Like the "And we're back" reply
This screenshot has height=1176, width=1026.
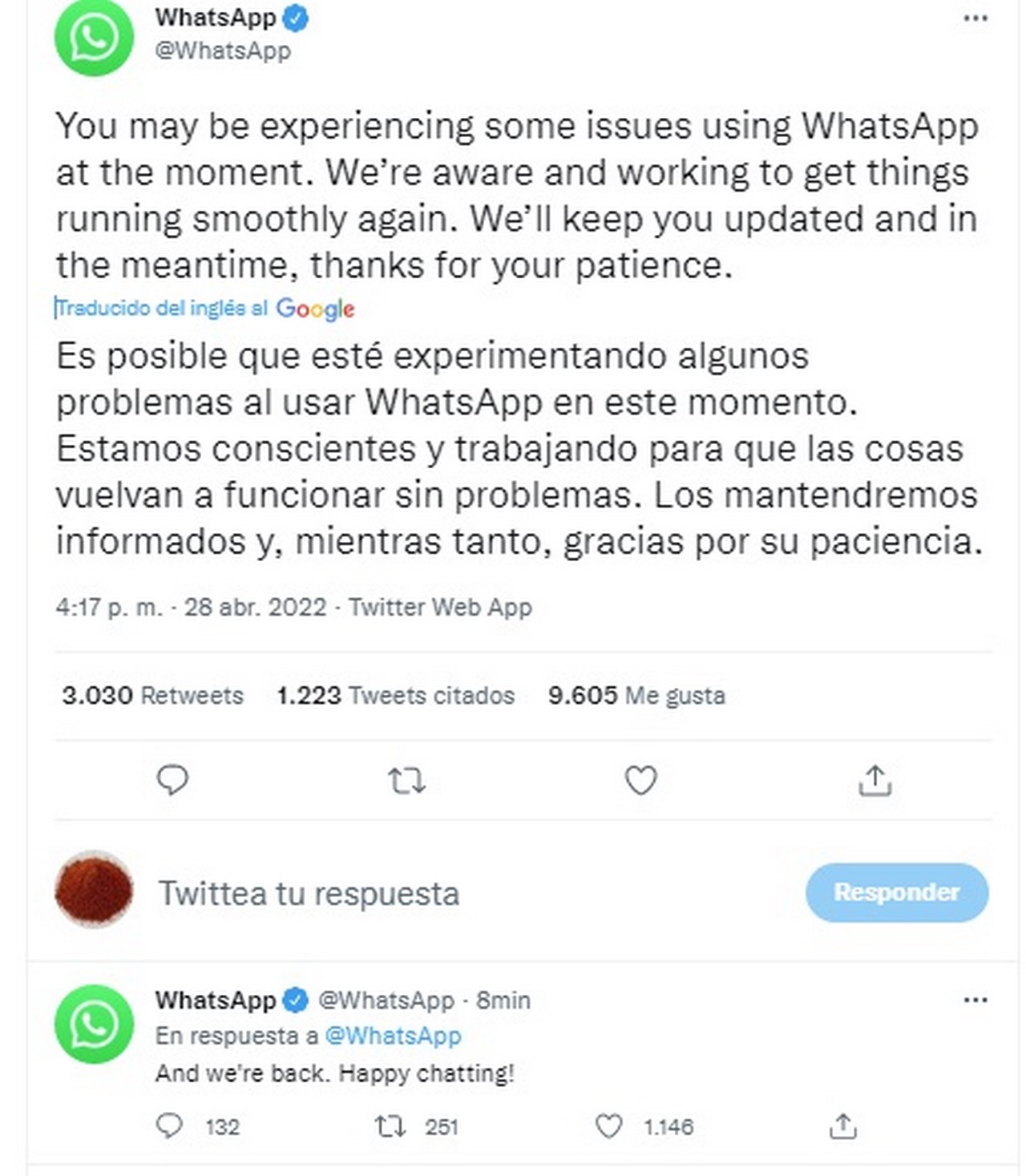609,1126
